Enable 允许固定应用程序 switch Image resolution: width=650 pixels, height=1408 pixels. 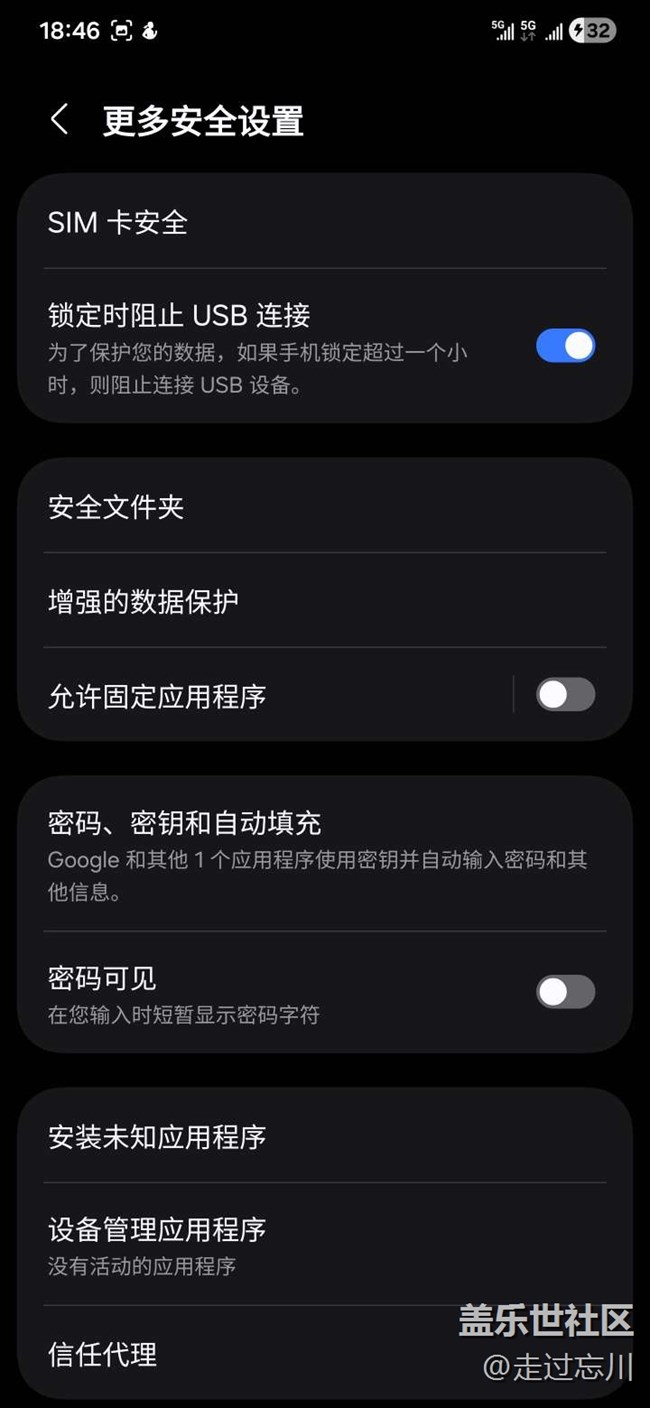pyautogui.click(x=565, y=694)
